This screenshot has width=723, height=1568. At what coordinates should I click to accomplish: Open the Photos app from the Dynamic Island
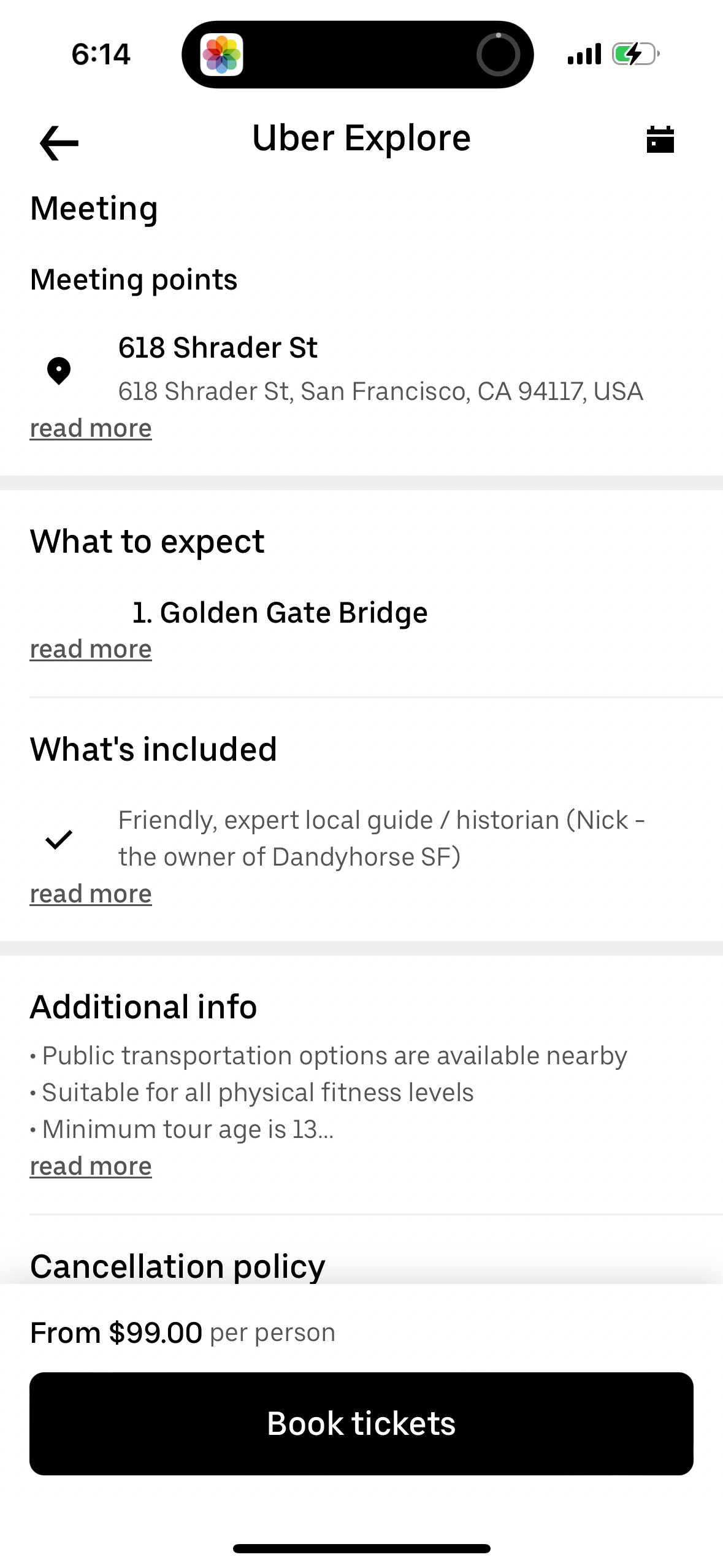click(x=224, y=54)
